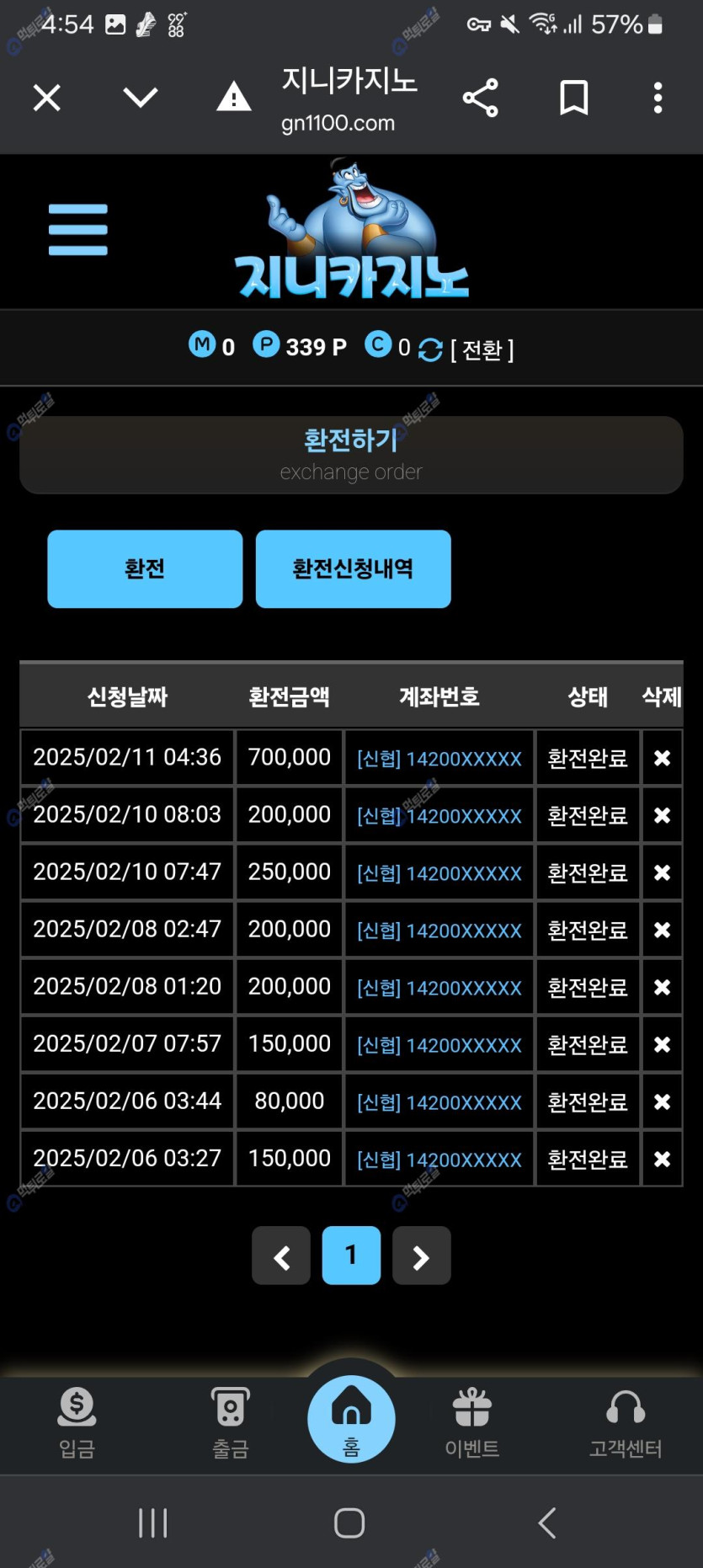Close the browser tab with X
Image resolution: width=703 pixels, height=1568 pixels.
tap(47, 99)
